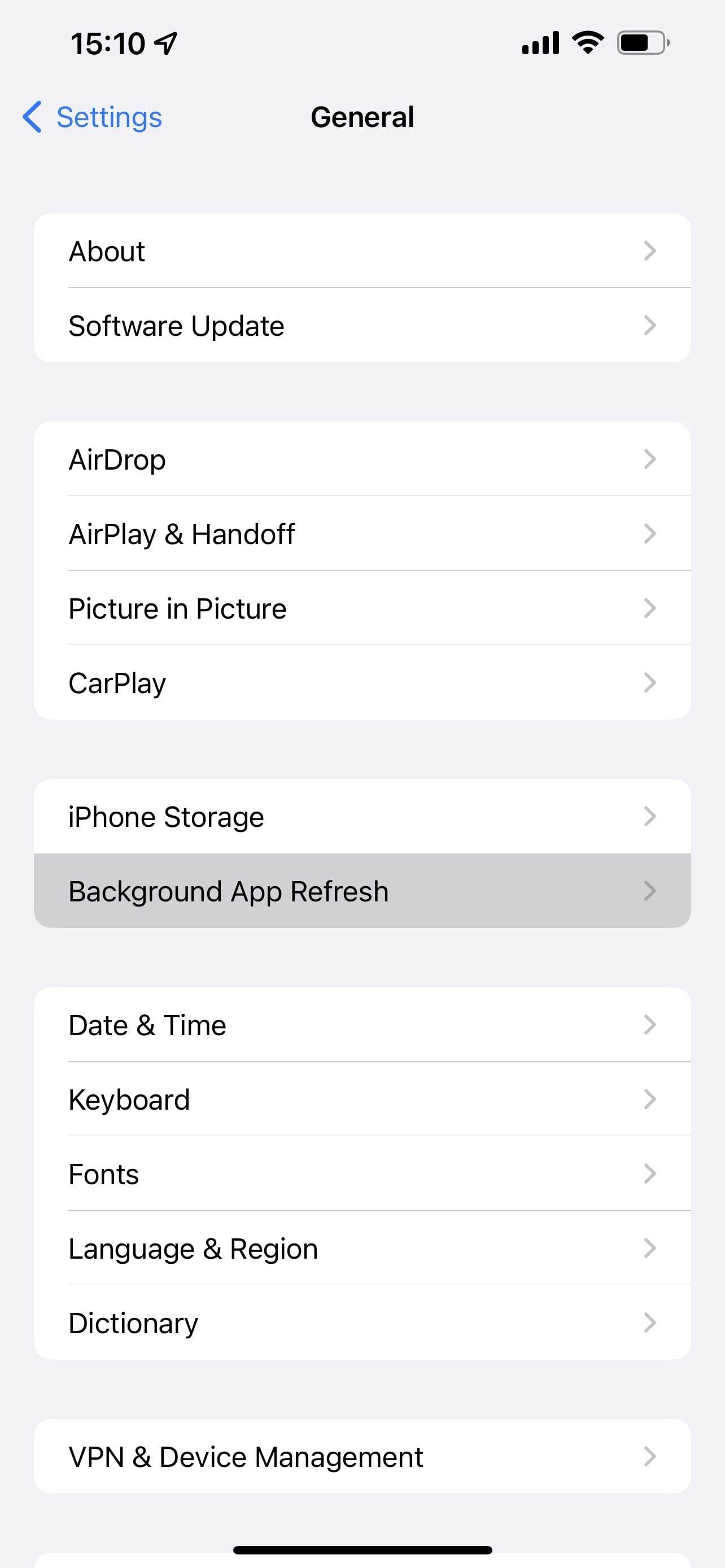Open CarPlay settings
The width and height of the screenshot is (725, 1568).
pyautogui.click(x=361, y=682)
